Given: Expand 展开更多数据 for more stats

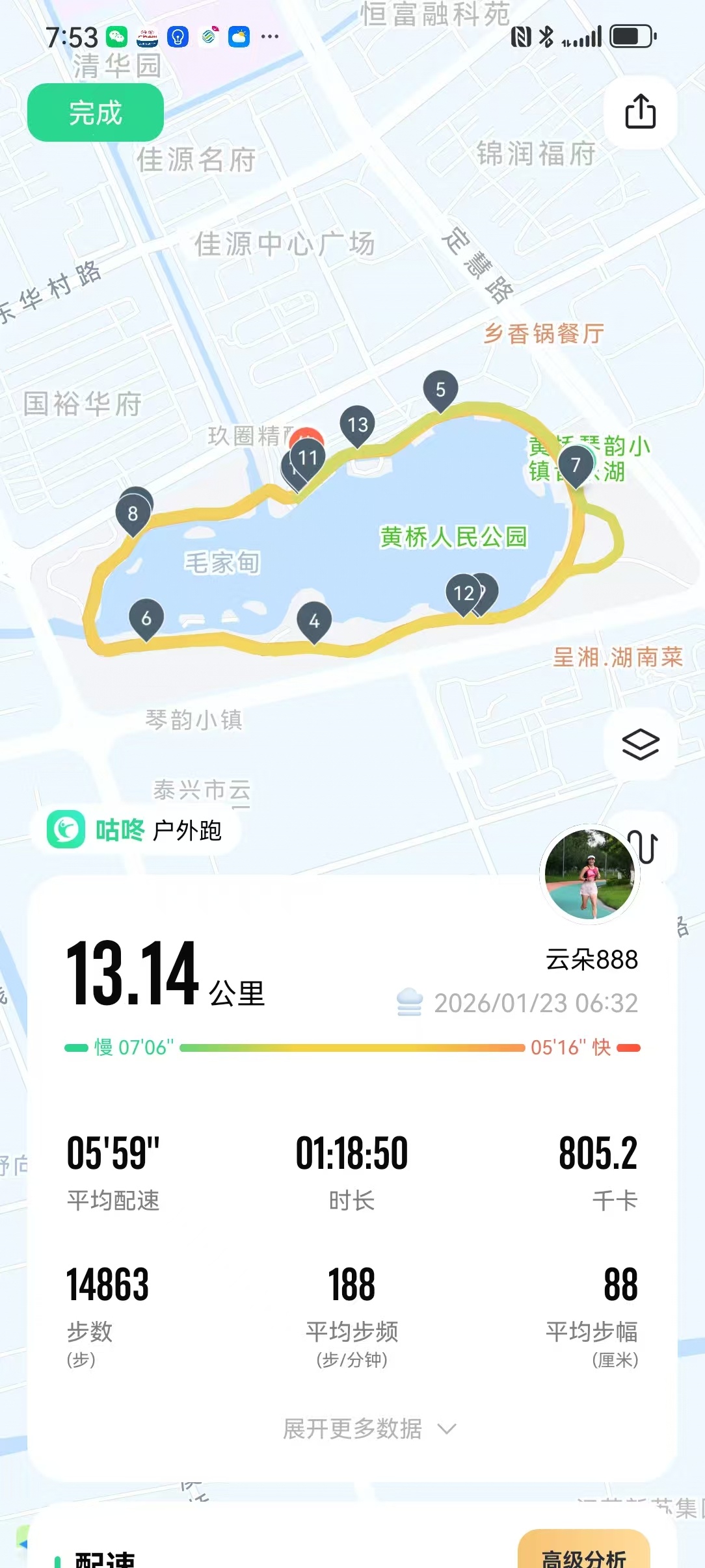Looking at the screenshot, I should coord(369,1428).
